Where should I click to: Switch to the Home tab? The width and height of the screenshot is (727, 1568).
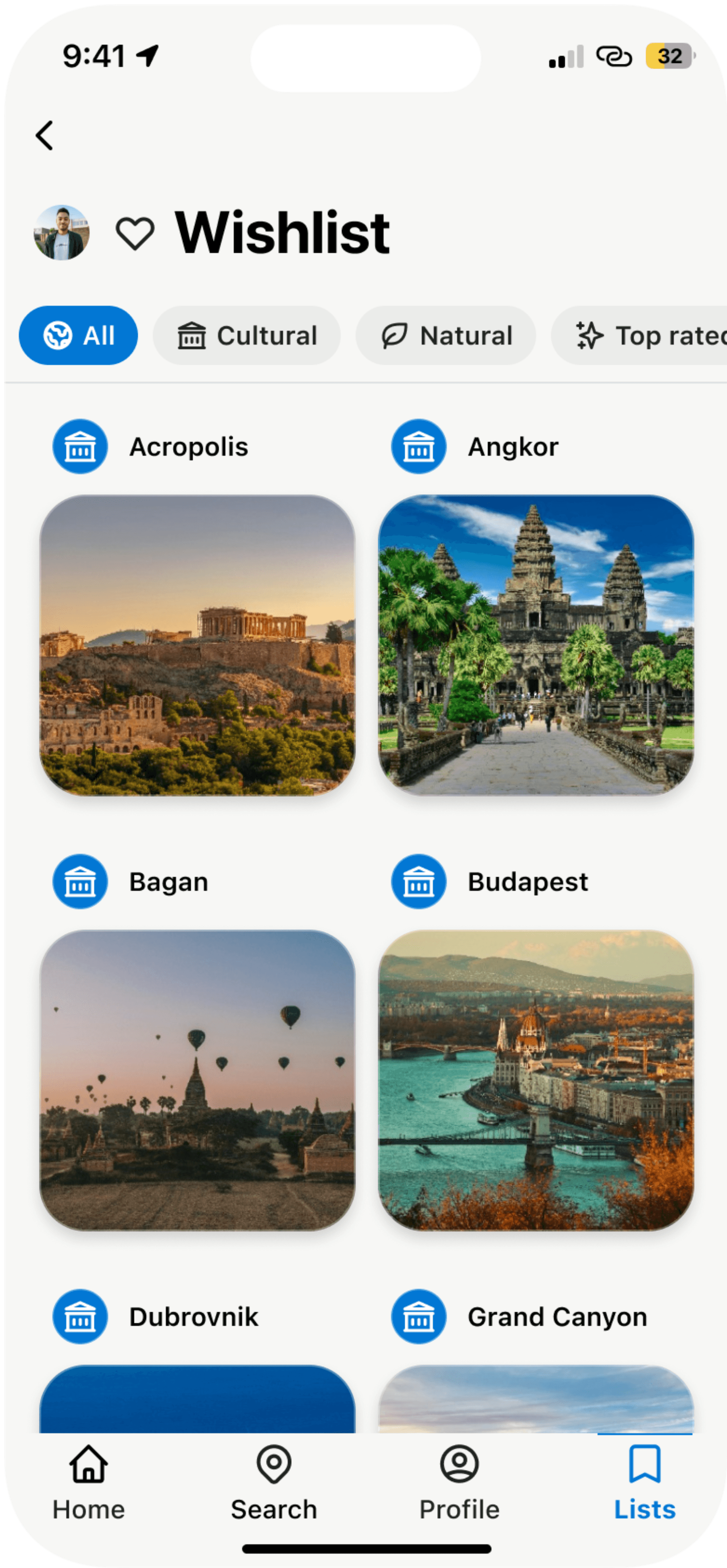(x=89, y=1483)
